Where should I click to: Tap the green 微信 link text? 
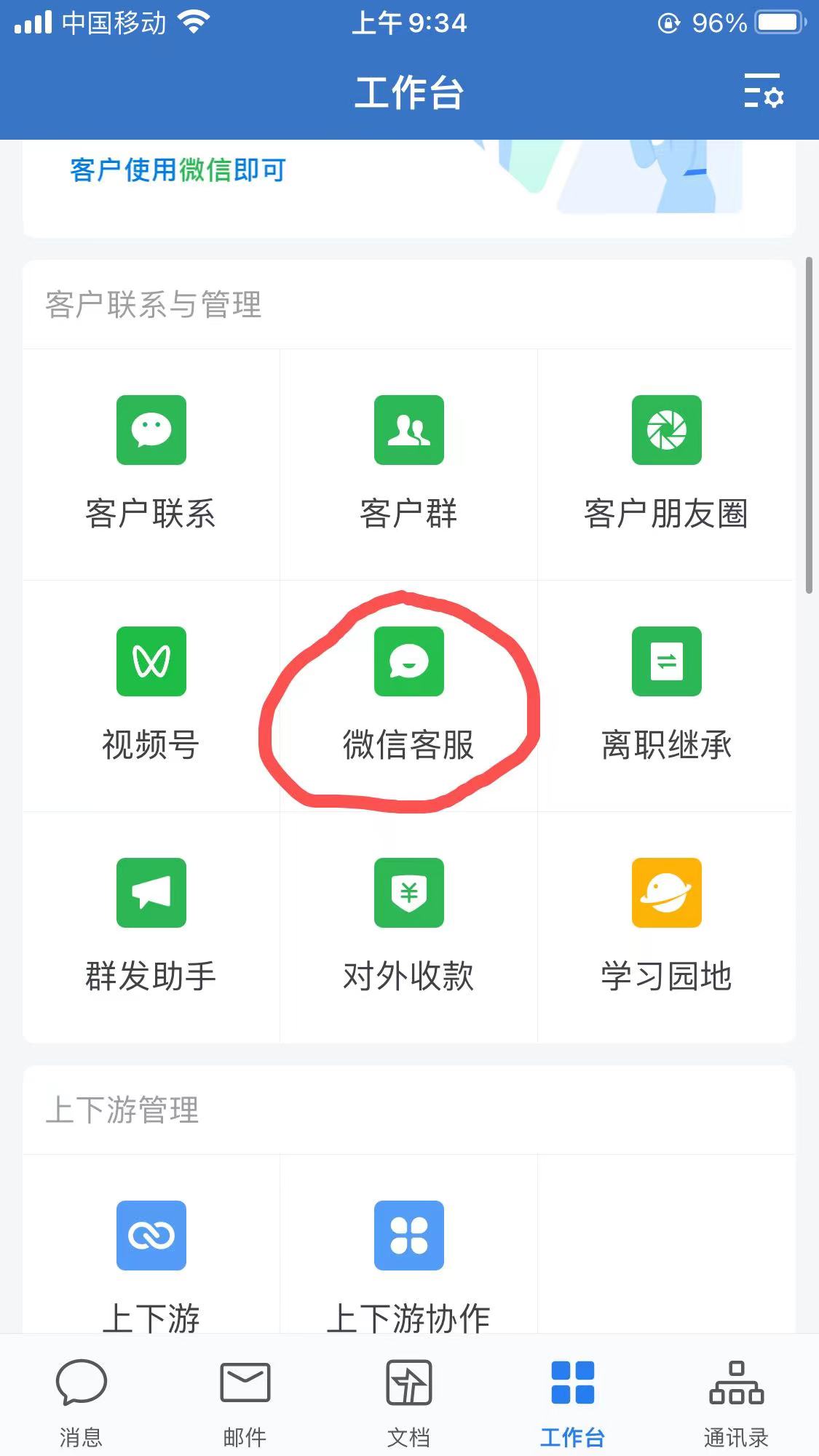tap(204, 169)
